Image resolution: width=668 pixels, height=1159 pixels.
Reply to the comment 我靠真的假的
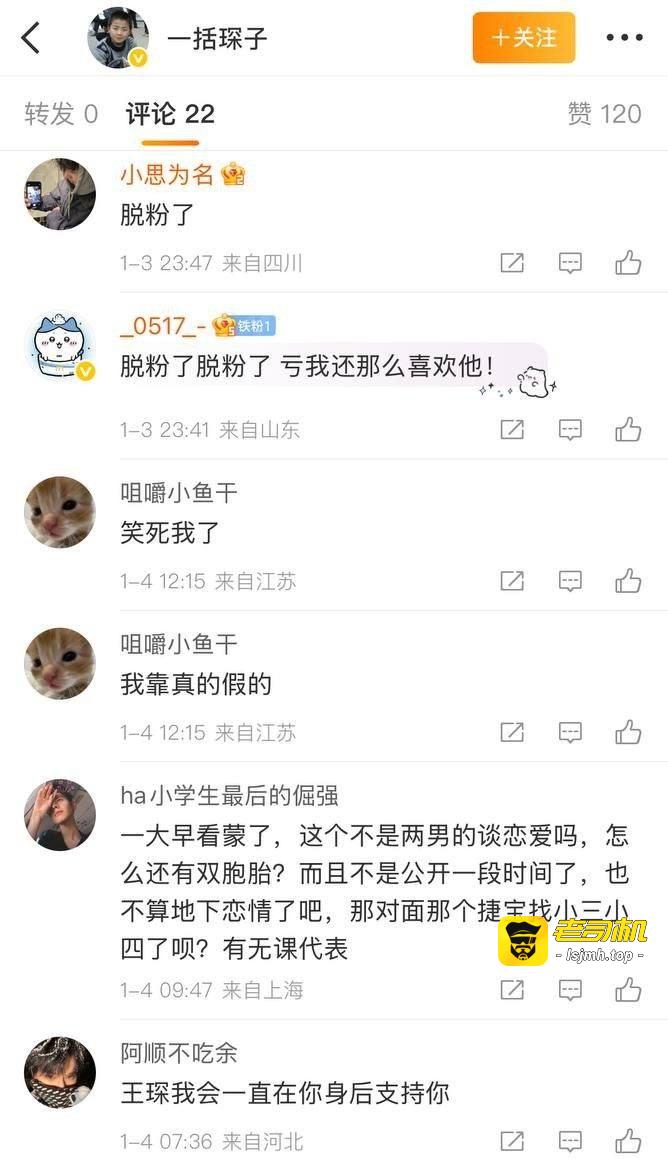point(570,732)
